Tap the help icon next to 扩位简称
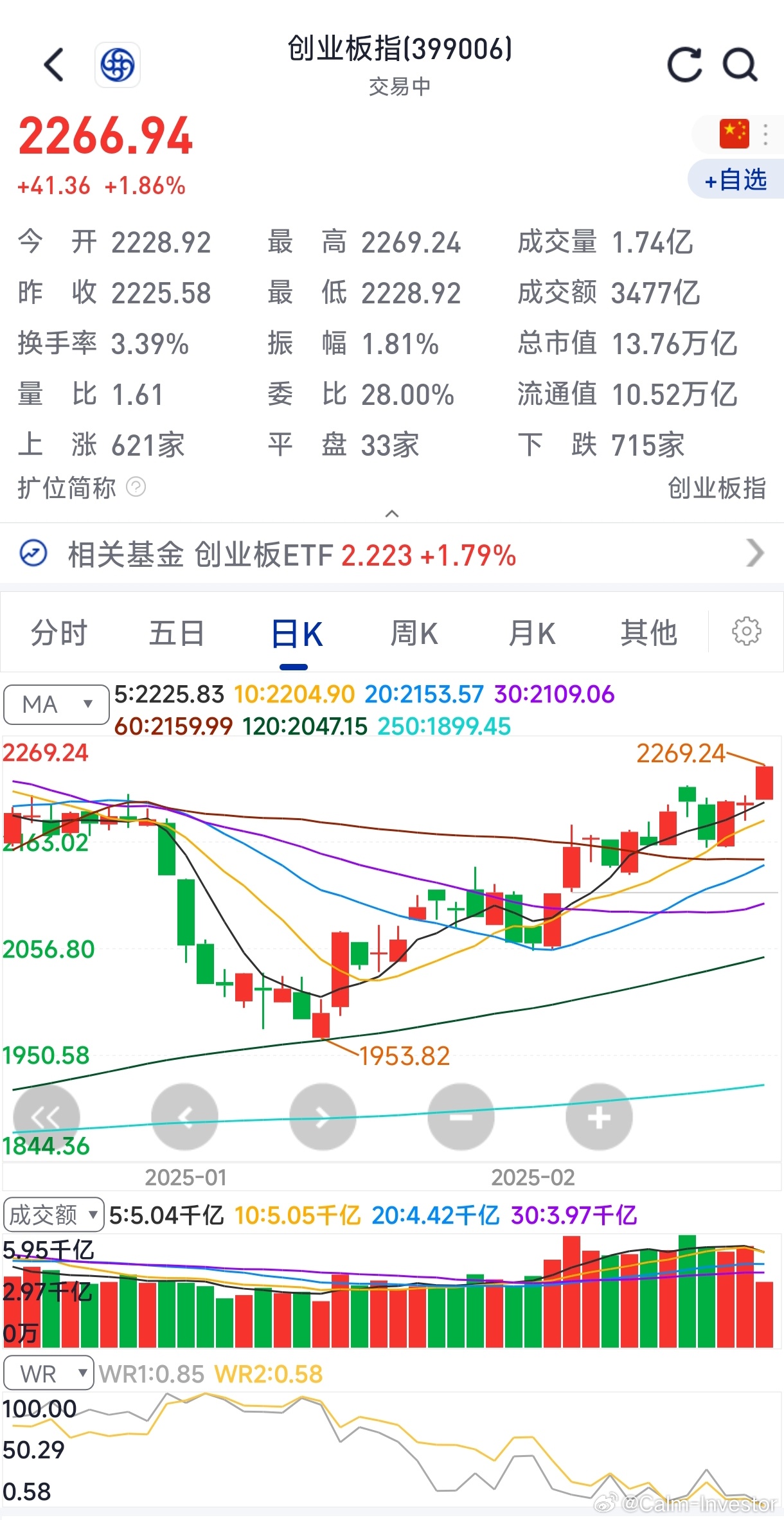 [136, 487]
